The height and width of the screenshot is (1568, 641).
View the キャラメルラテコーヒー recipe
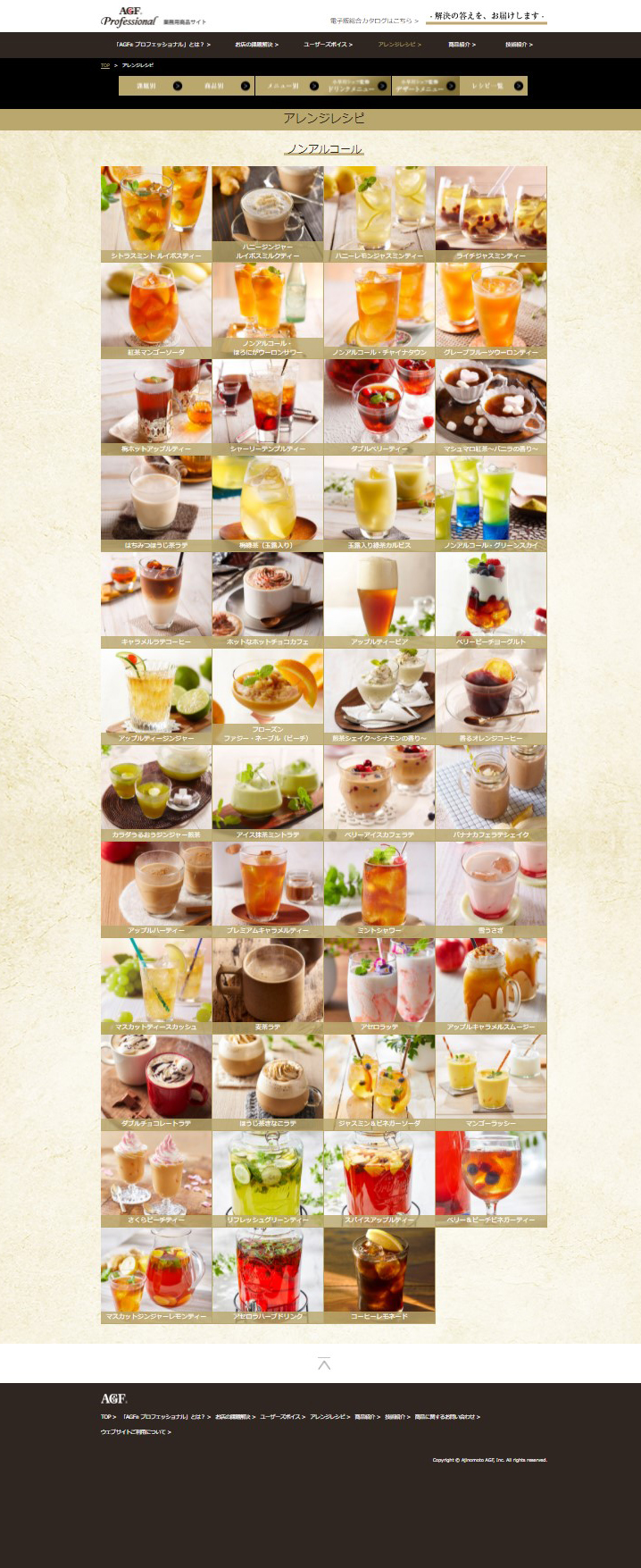pos(156,599)
